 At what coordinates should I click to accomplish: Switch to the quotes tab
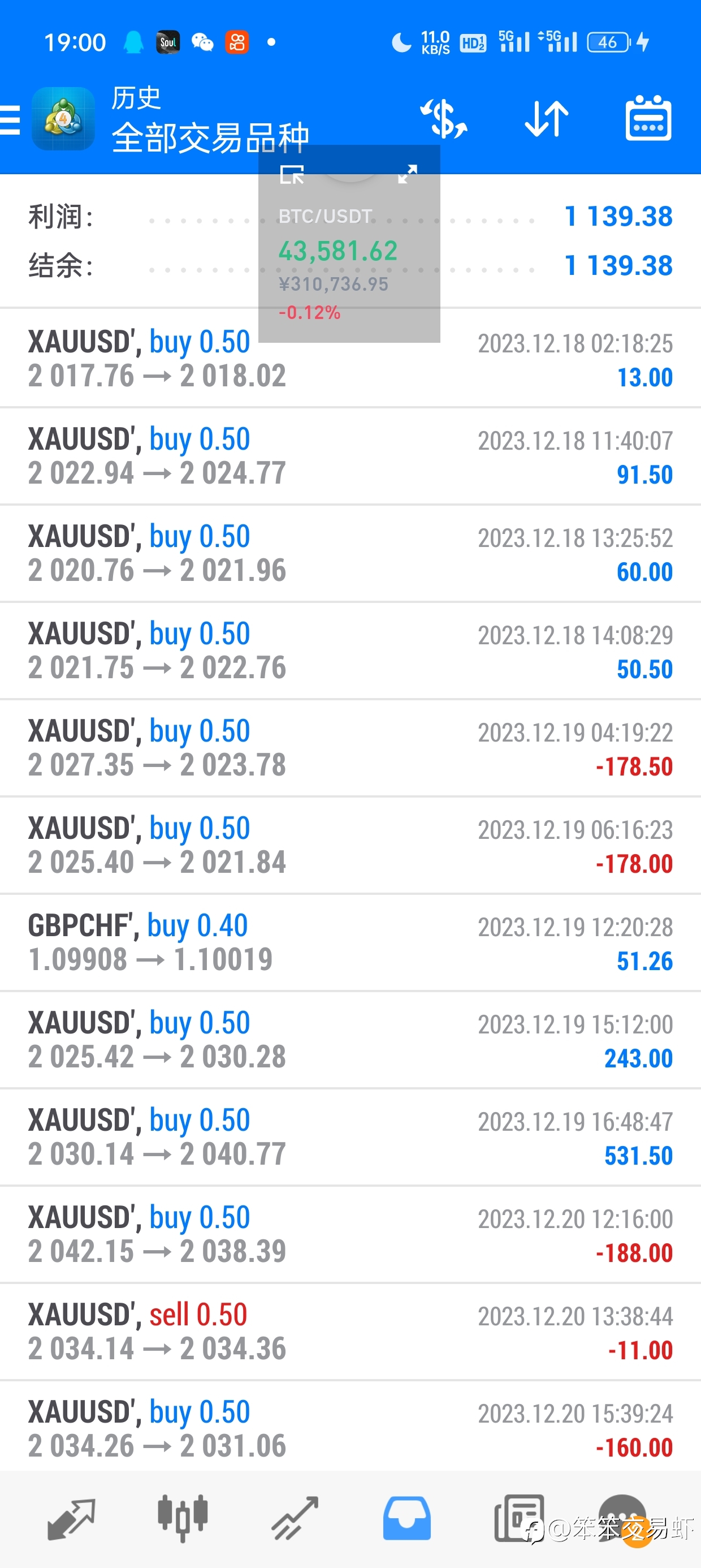pyautogui.click(x=71, y=1519)
